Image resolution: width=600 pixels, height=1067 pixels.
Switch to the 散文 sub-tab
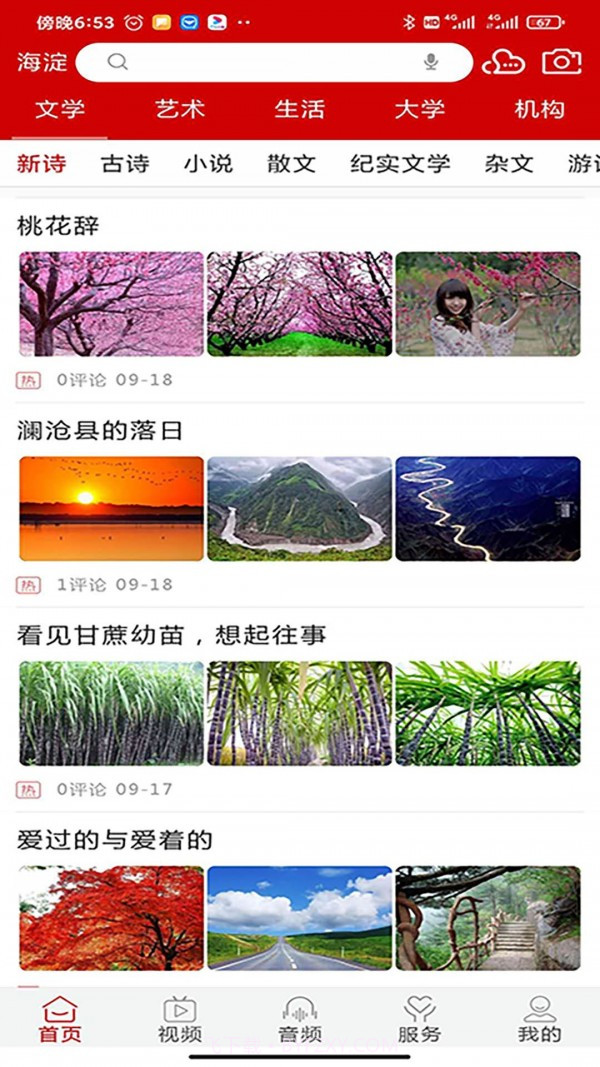(x=291, y=164)
